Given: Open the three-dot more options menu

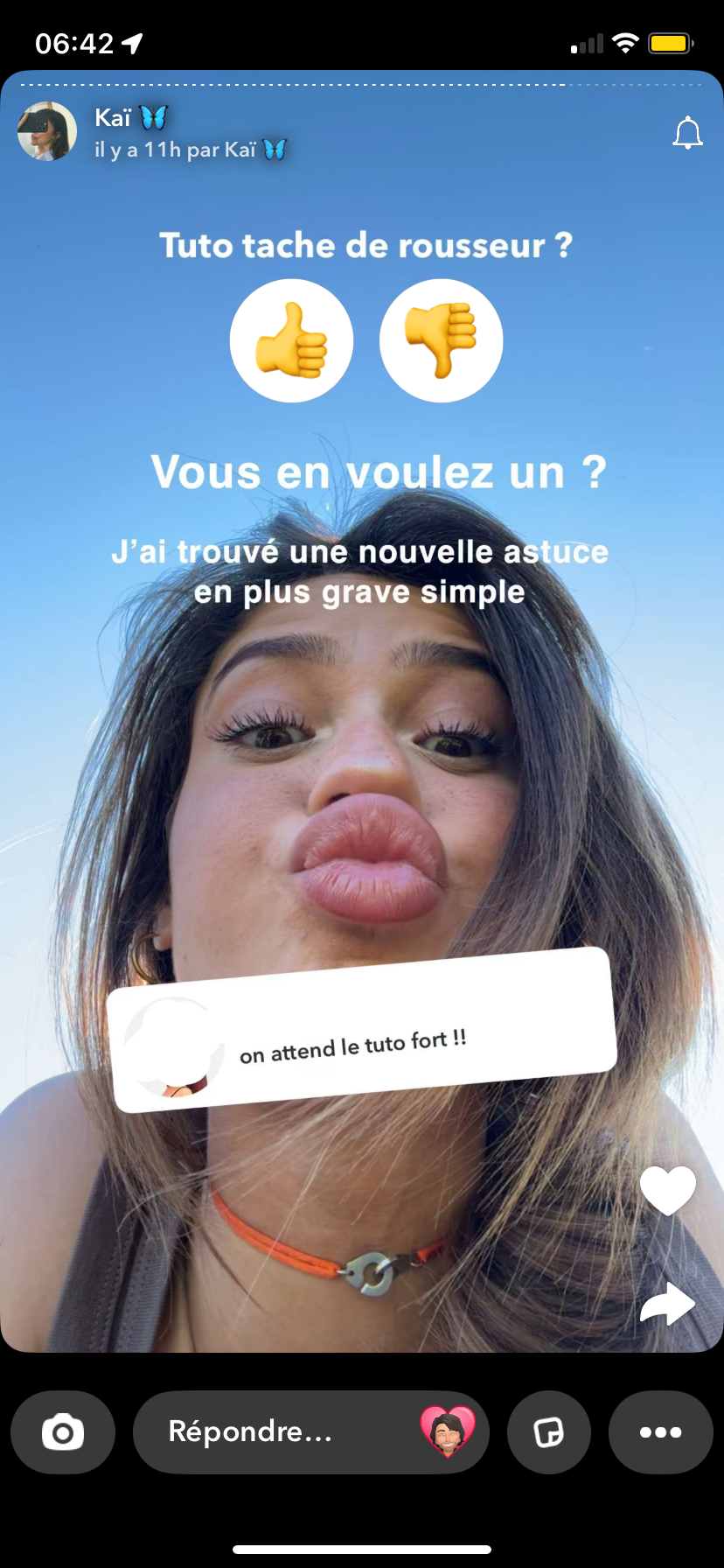Looking at the screenshot, I should coord(661,1432).
